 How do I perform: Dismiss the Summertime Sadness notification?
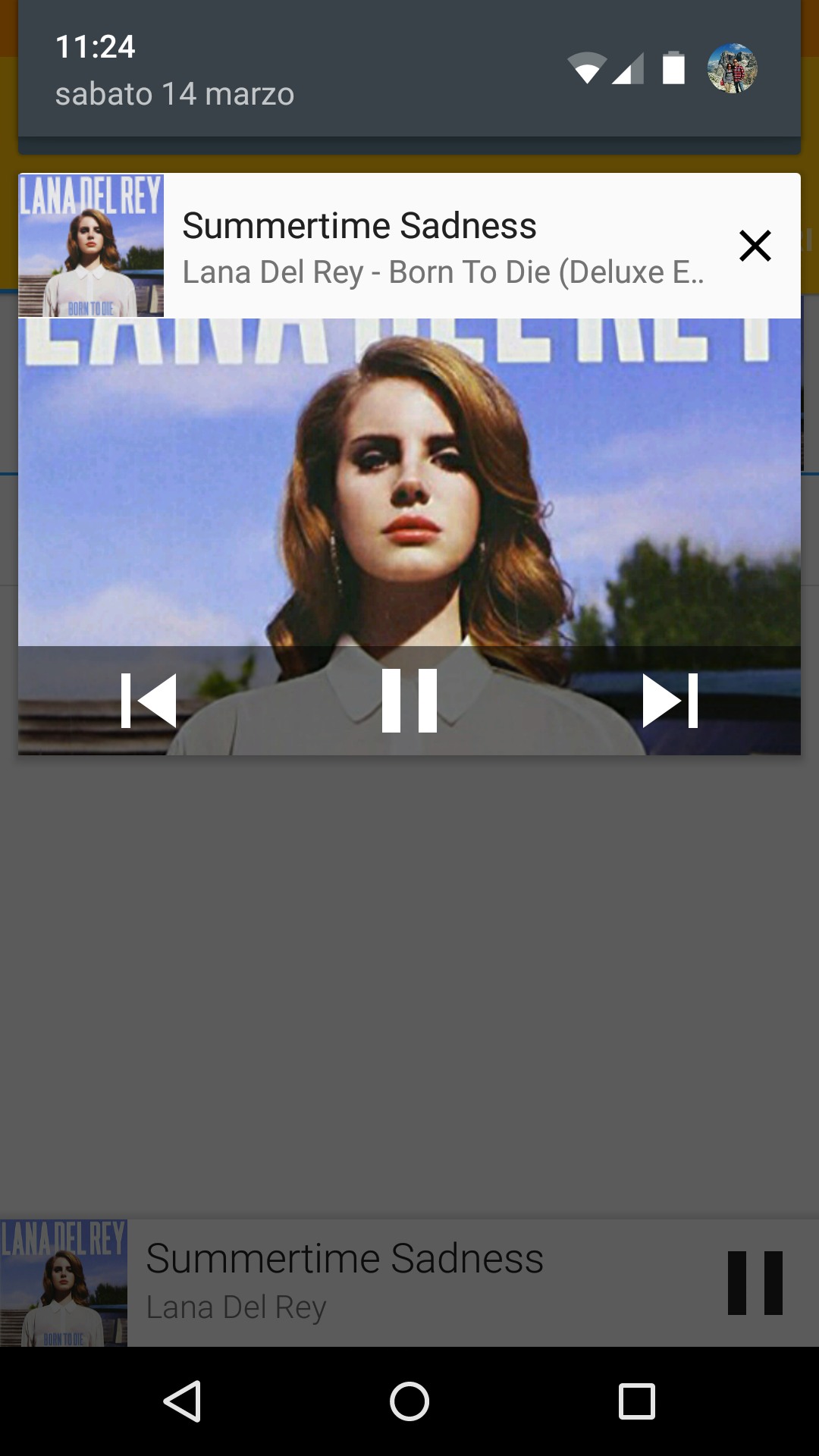click(x=755, y=246)
